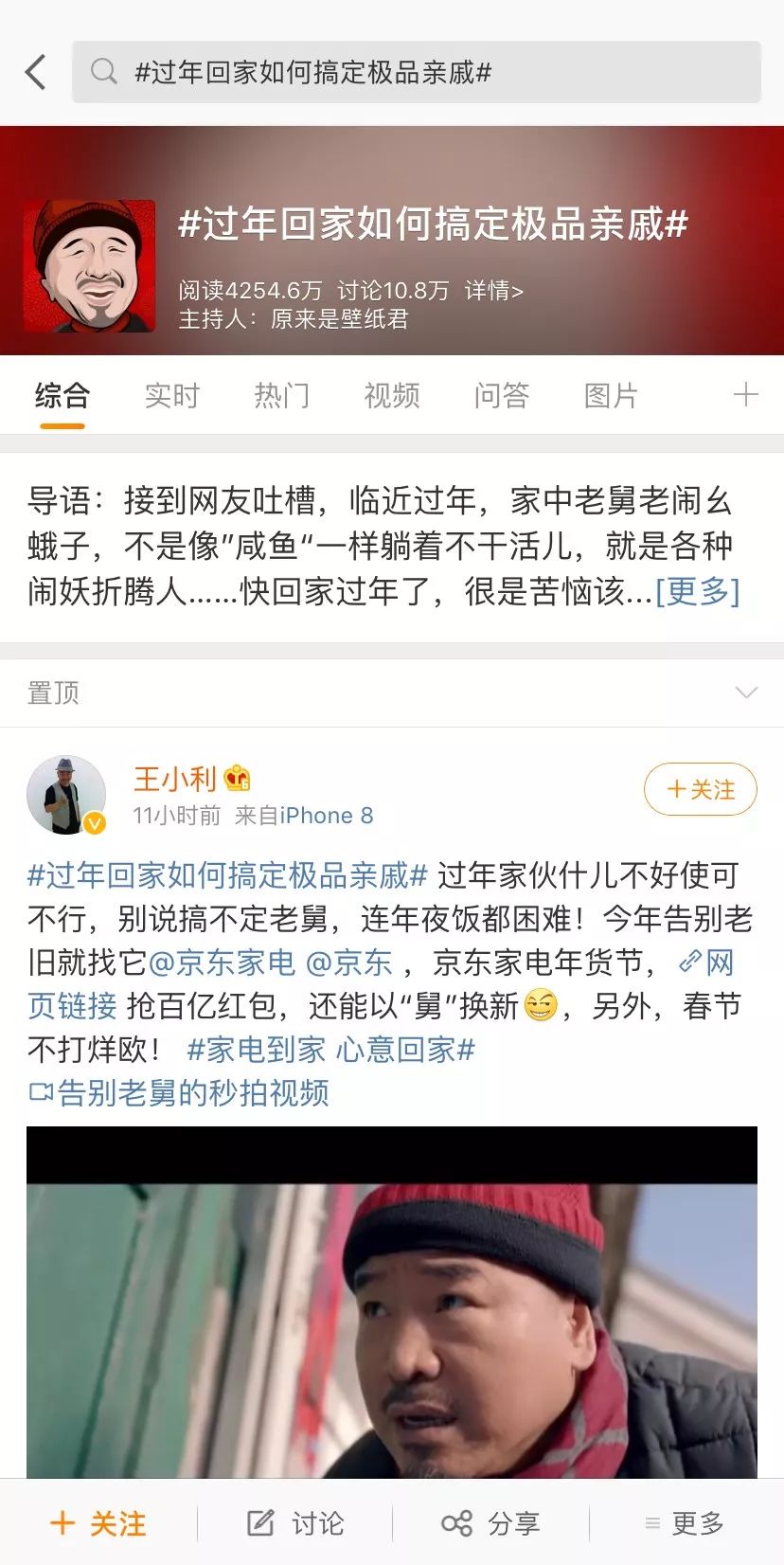Follow 王小利 with the +关注 button
Viewport: 784px width, 1565px height.
[x=700, y=789]
